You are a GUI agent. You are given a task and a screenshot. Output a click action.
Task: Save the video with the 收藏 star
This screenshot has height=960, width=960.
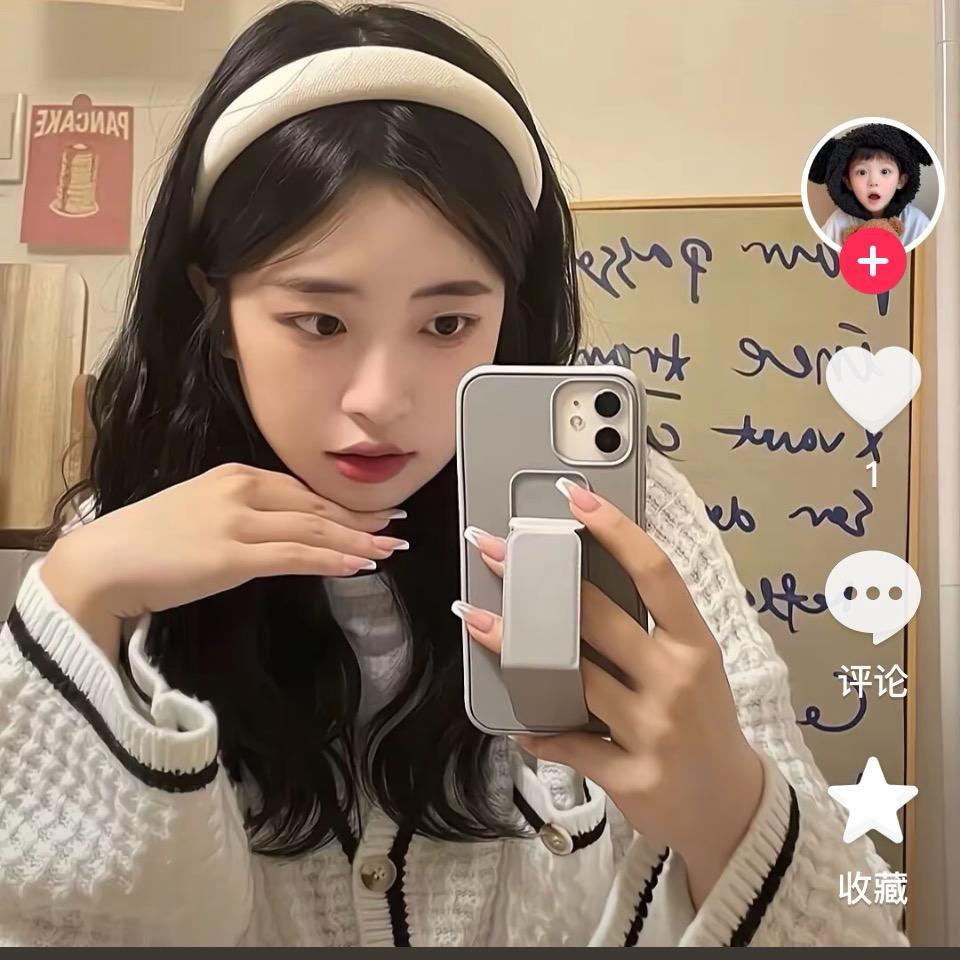point(872,802)
